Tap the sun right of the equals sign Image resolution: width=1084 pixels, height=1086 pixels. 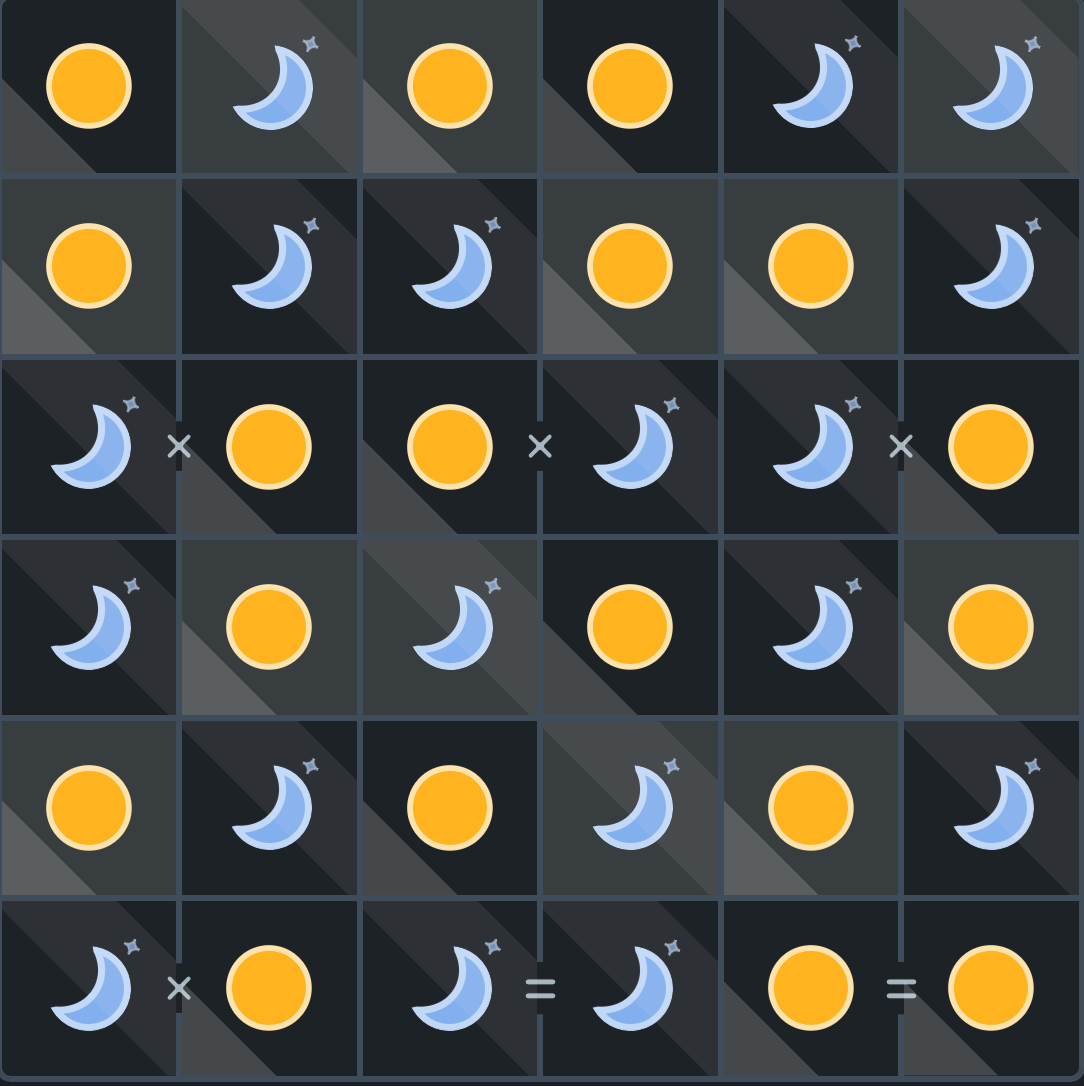[991, 988]
